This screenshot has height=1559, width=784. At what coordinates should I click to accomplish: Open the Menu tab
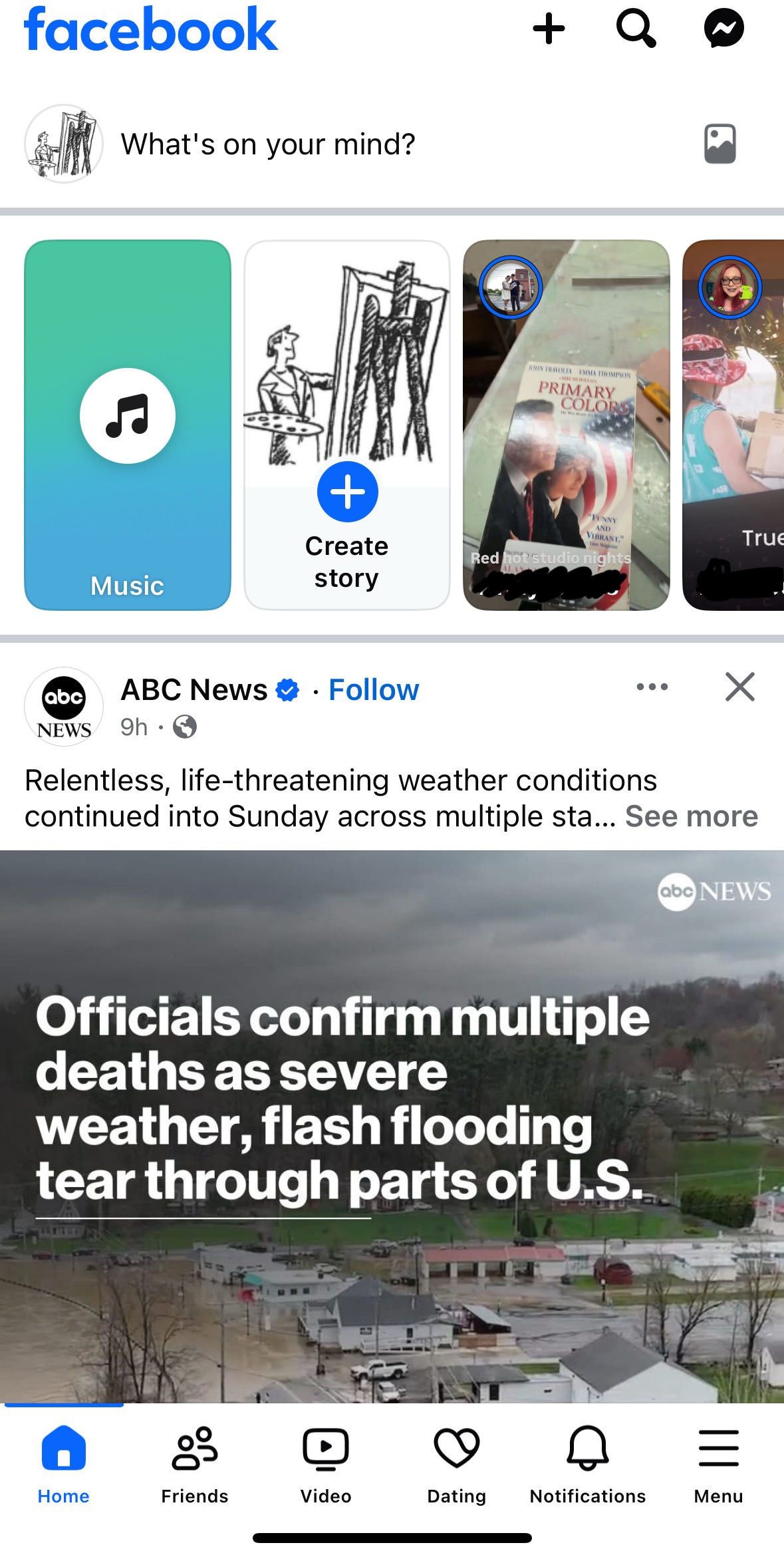coord(718,1465)
